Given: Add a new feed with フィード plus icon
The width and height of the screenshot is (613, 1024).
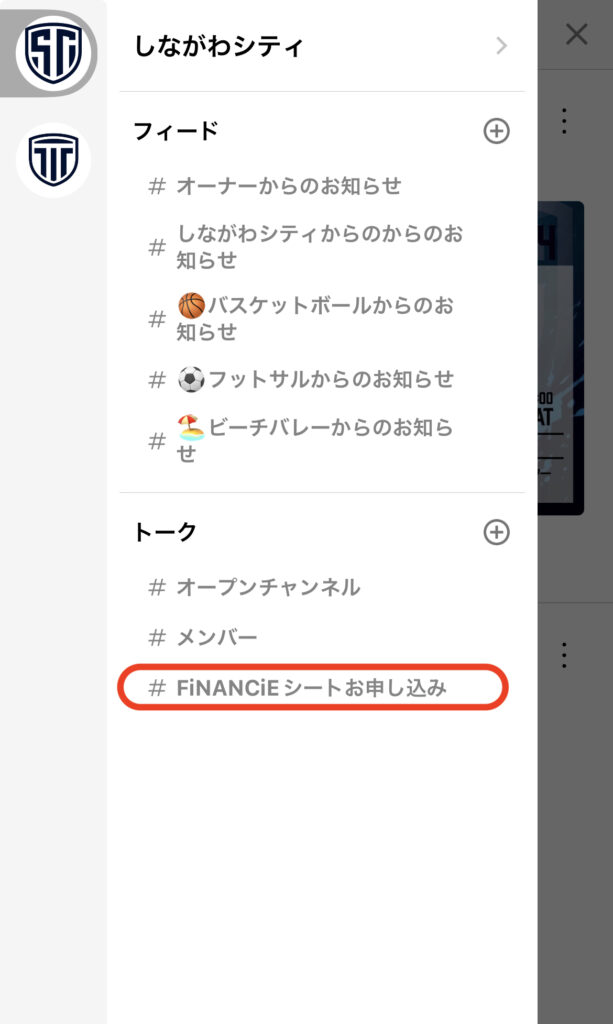Looking at the screenshot, I should click(496, 131).
